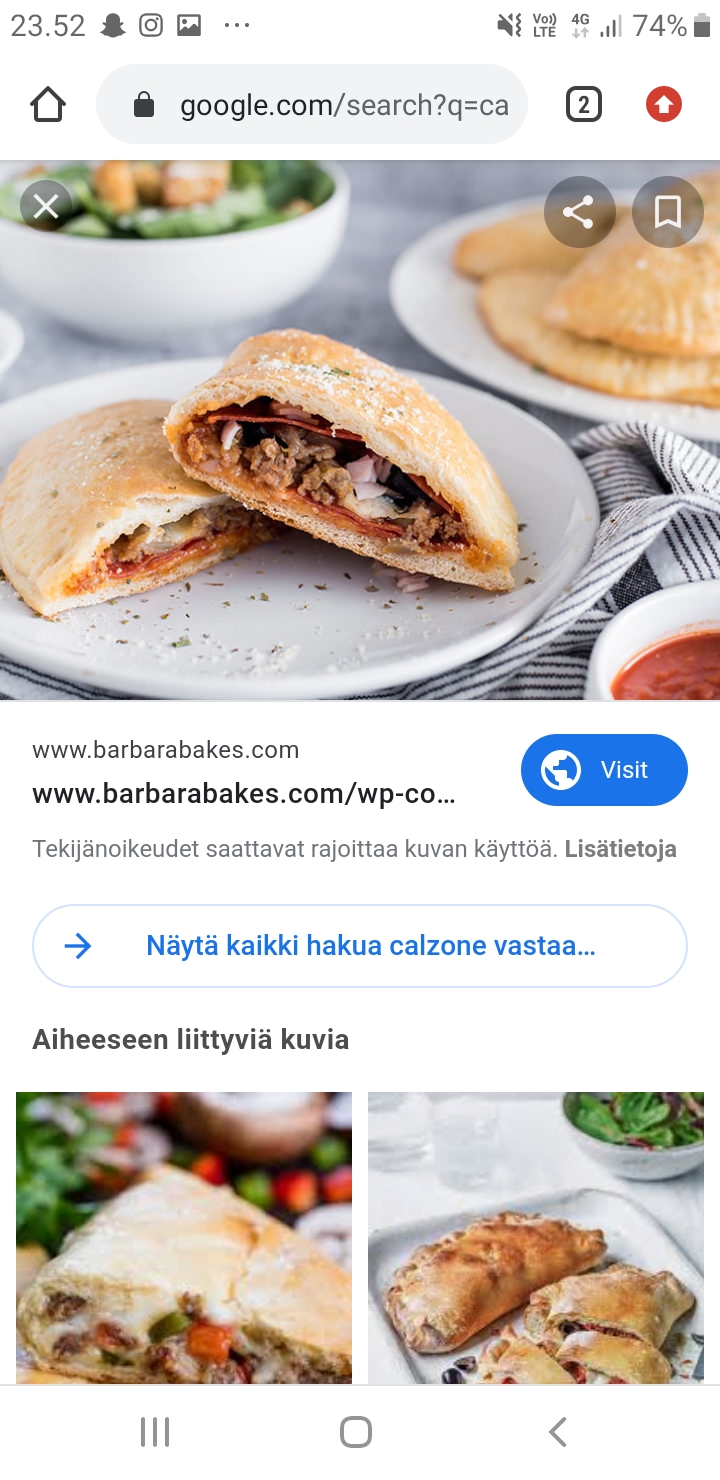Open the related calzone image with peppers

click(184, 1238)
